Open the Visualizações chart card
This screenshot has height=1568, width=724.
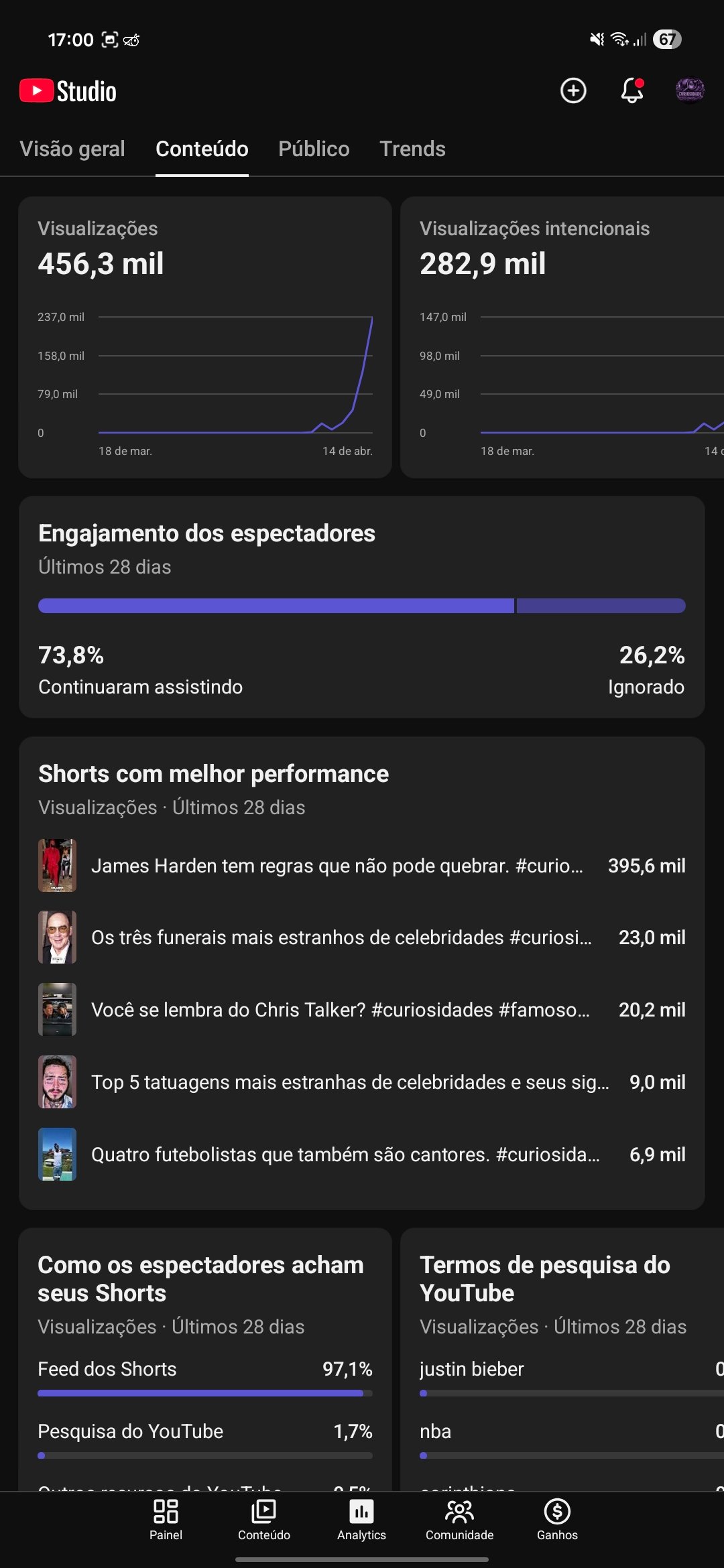(x=205, y=337)
